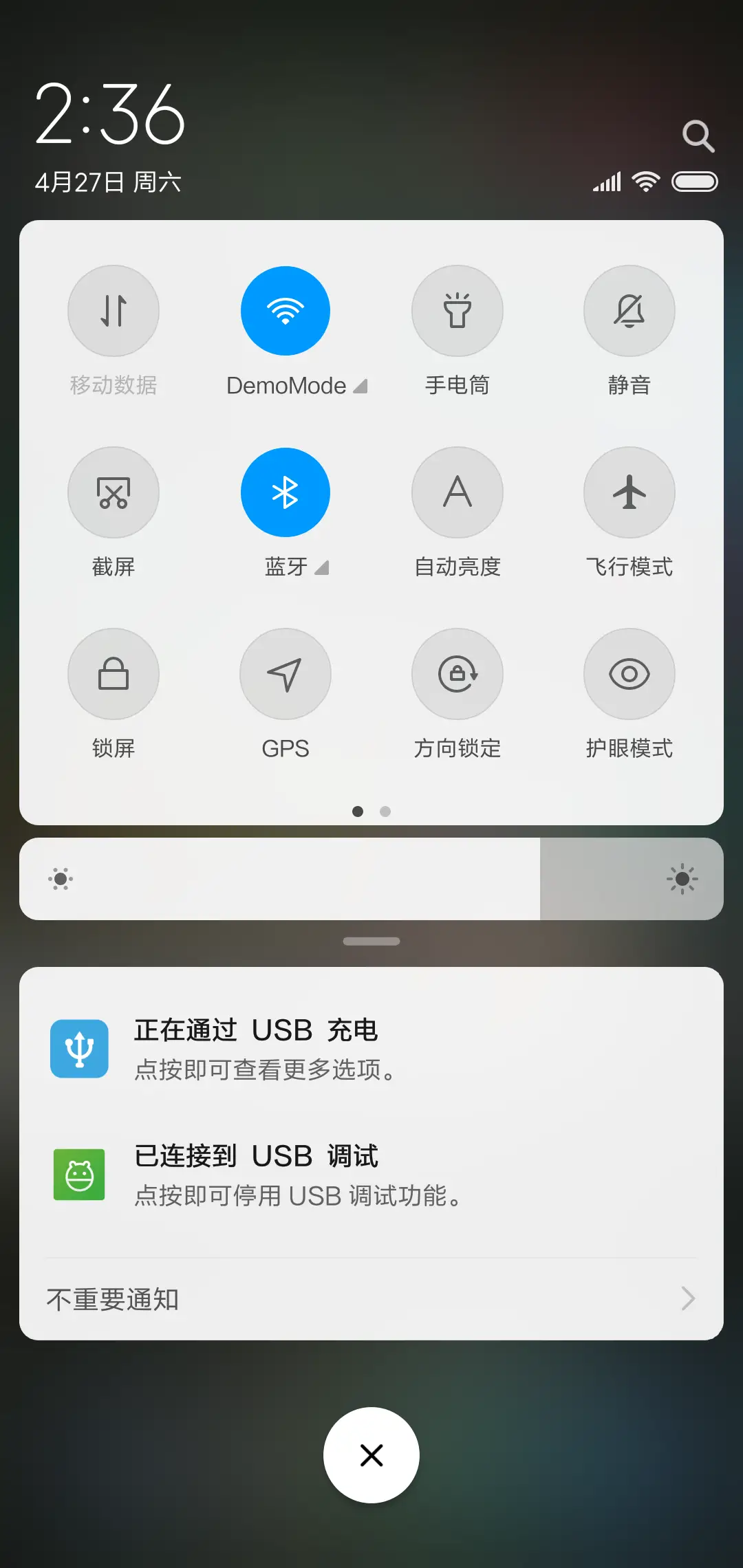Enable eye protection mode (护眼模式)
743x1568 pixels.
point(629,675)
